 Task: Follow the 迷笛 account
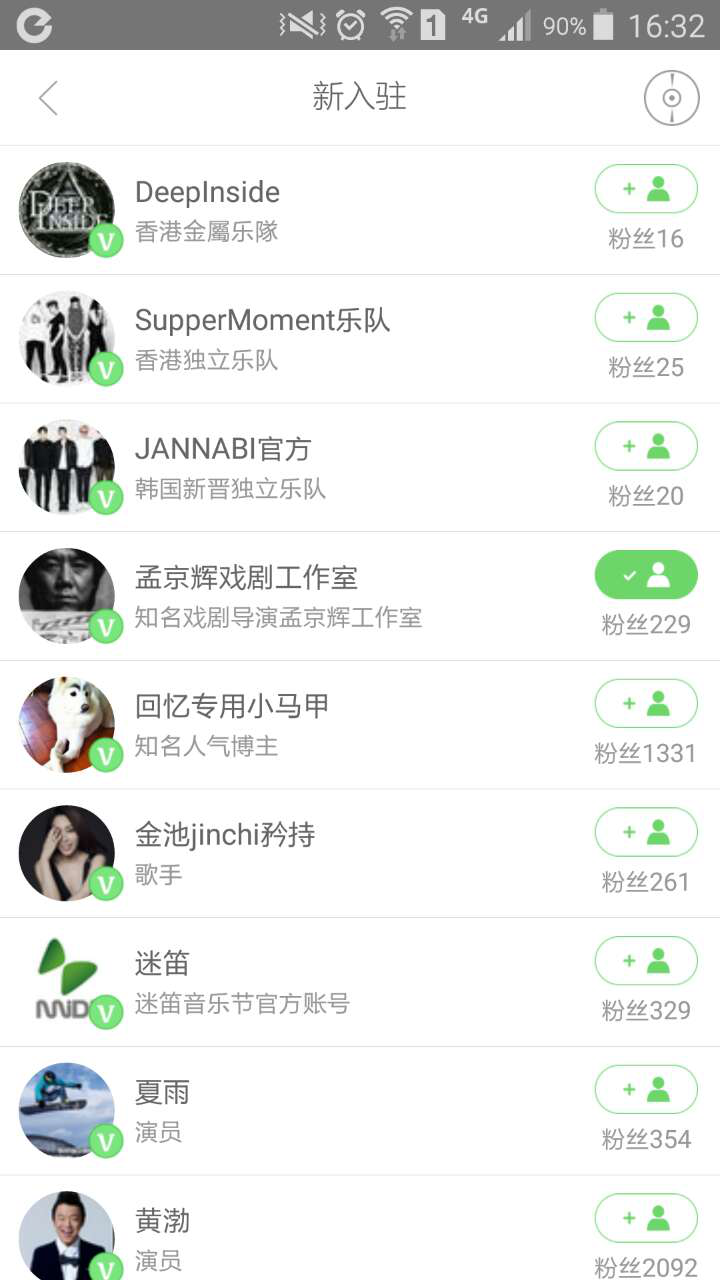(646, 961)
